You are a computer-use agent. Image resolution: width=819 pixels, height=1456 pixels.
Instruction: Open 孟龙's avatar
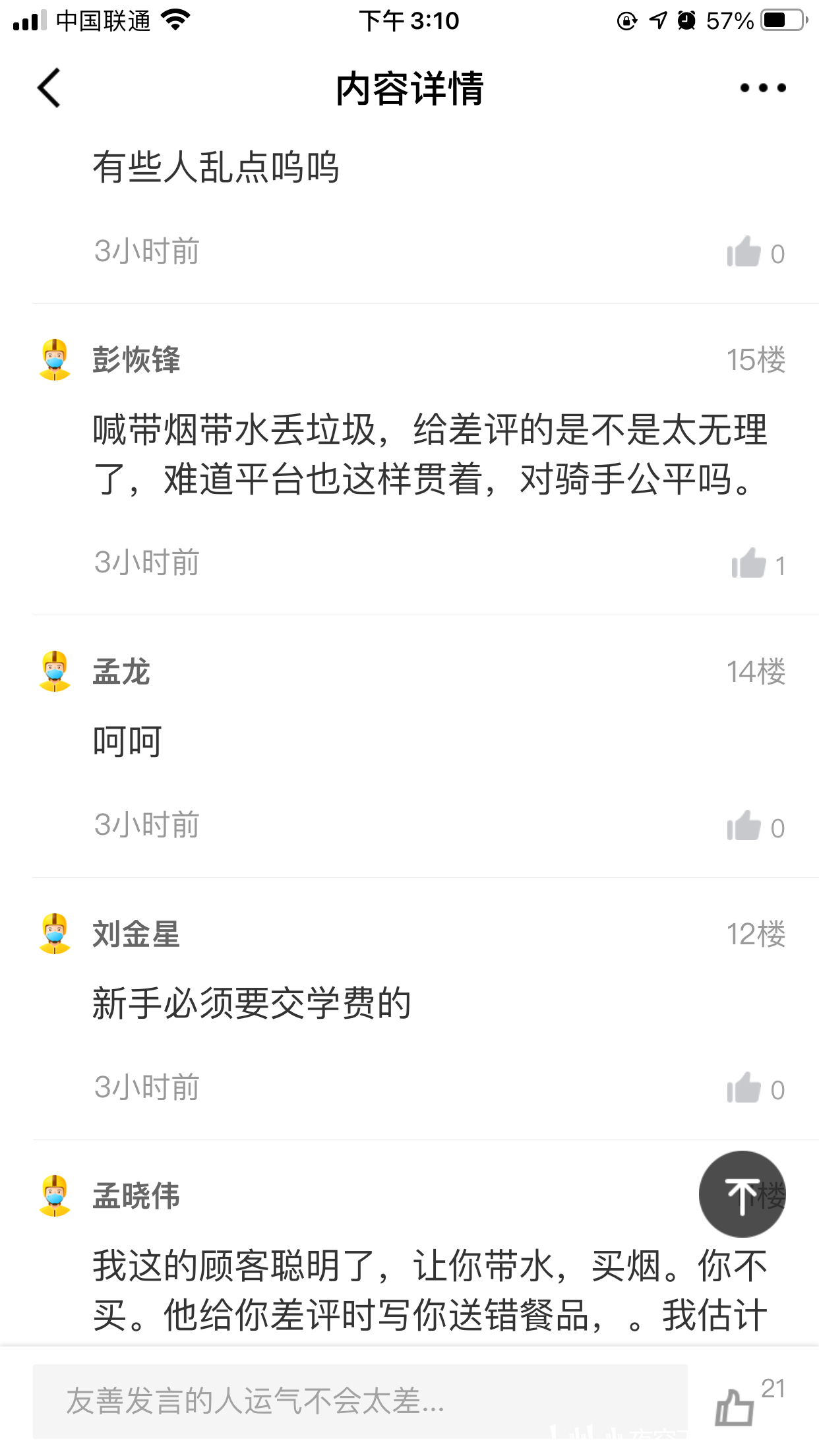(55, 671)
